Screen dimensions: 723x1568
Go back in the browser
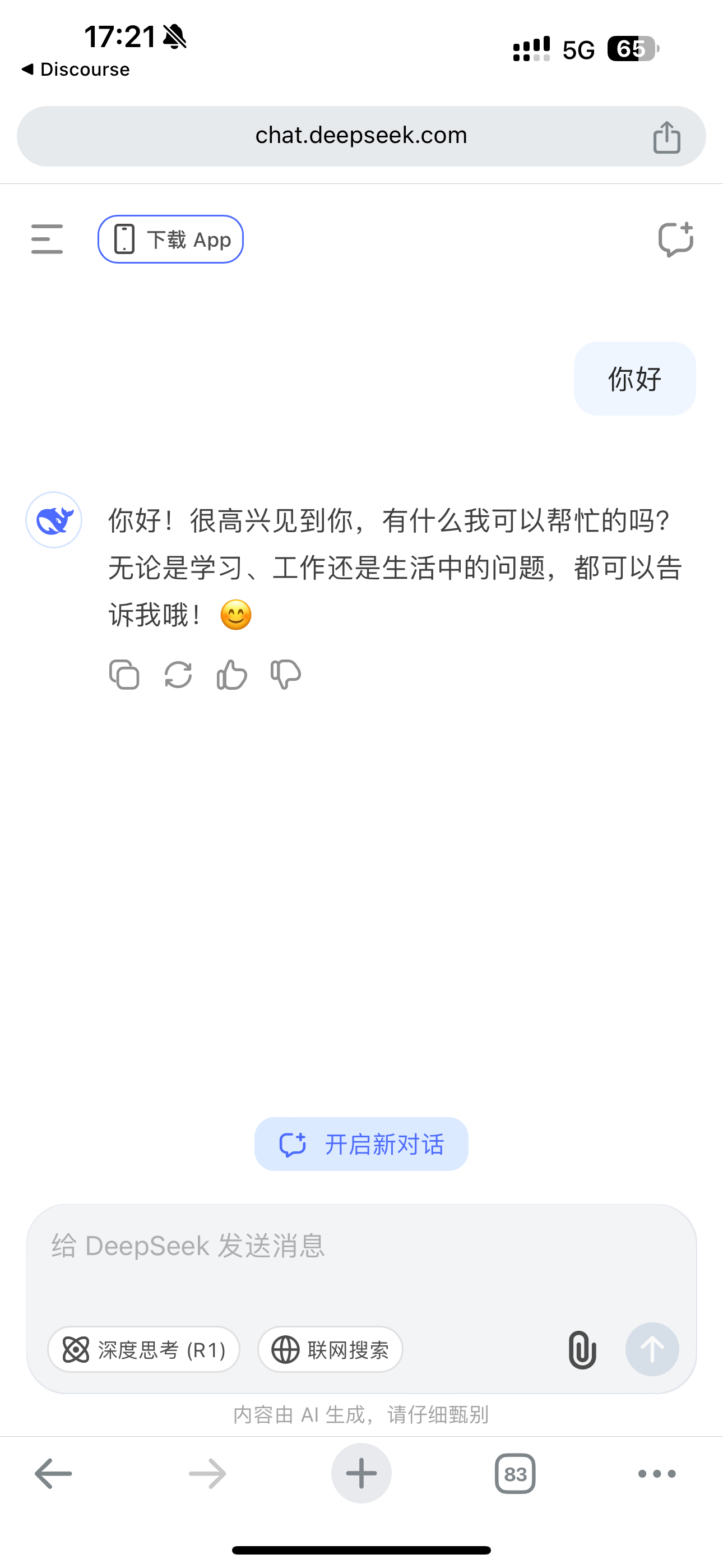[x=54, y=1474]
